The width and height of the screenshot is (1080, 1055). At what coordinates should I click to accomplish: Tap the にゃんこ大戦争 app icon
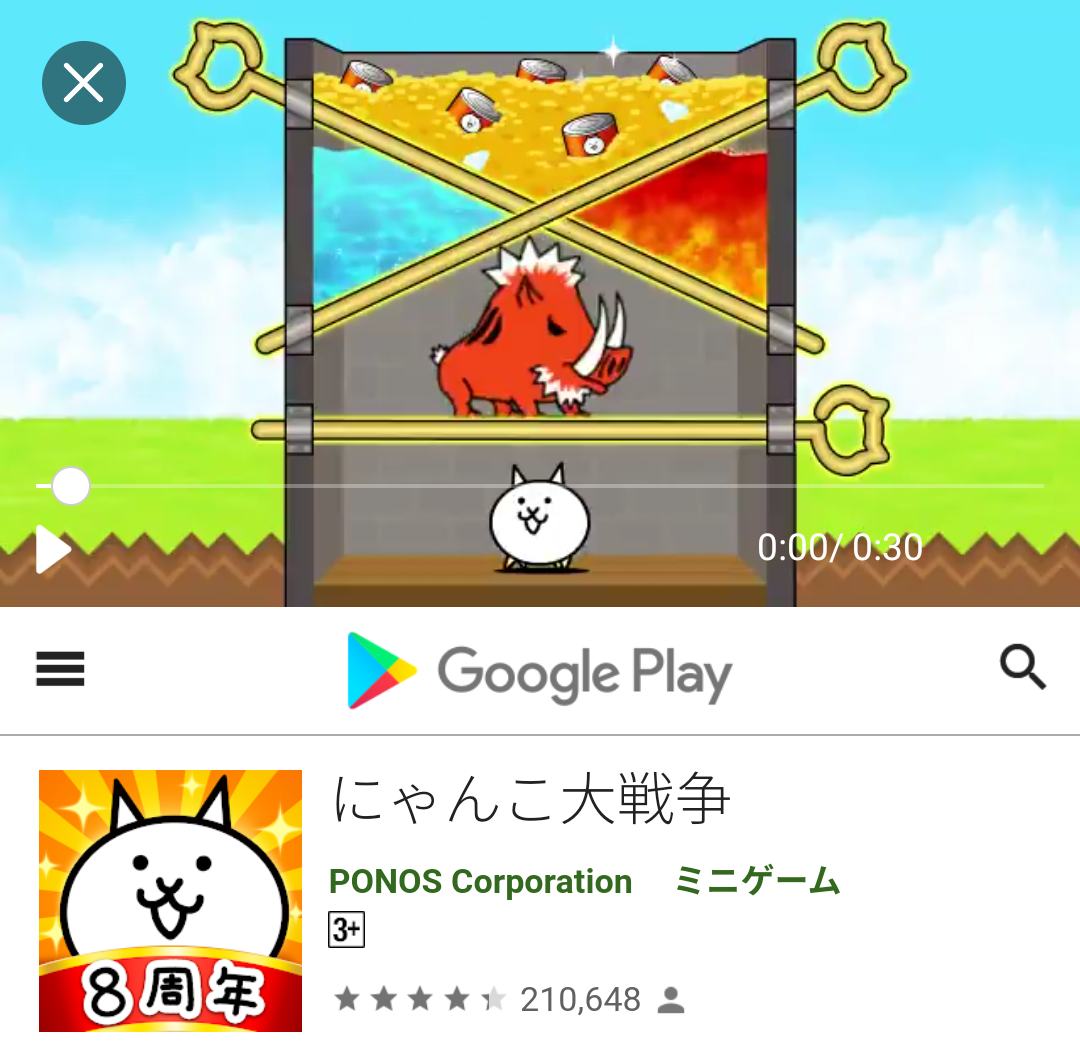pos(170,900)
